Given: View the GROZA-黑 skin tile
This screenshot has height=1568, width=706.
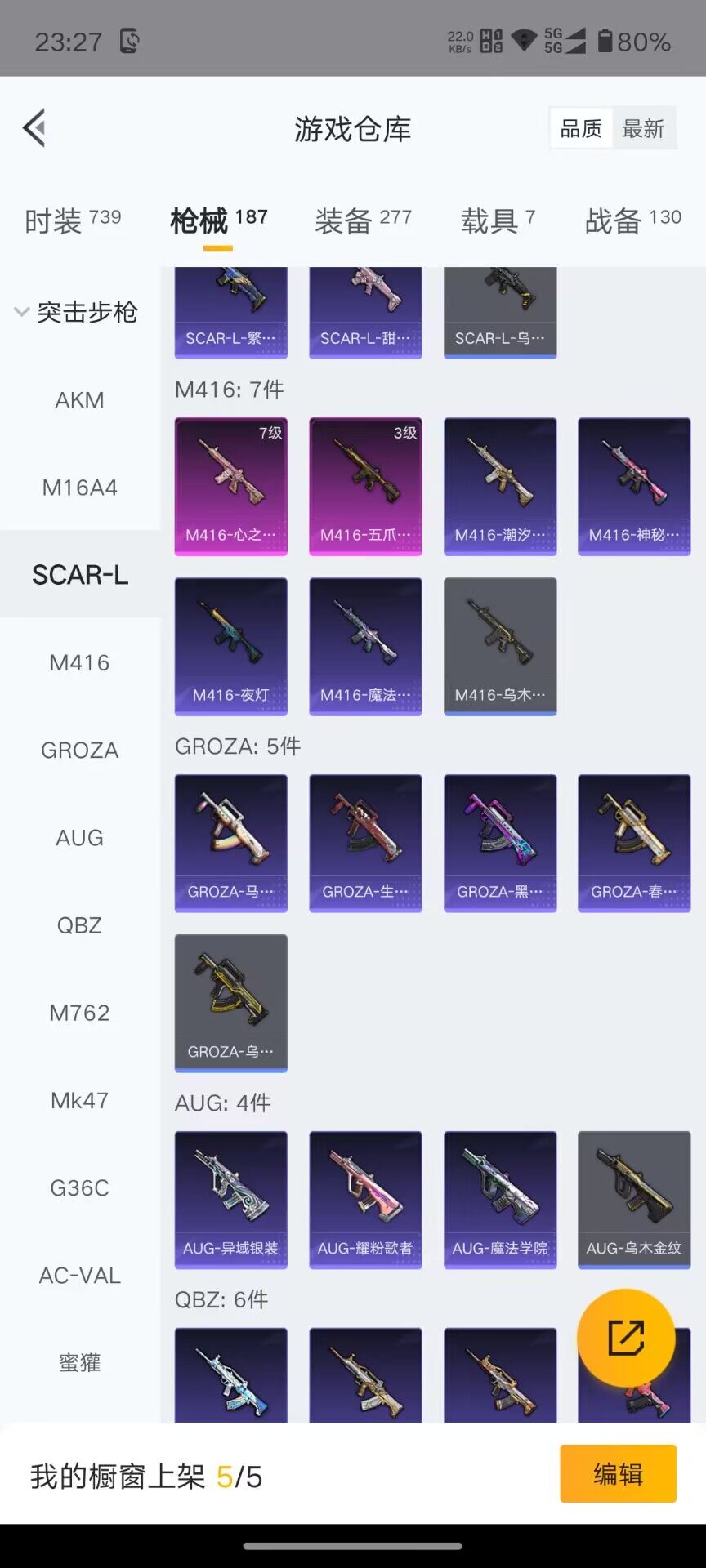Looking at the screenshot, I should point(499,842).
